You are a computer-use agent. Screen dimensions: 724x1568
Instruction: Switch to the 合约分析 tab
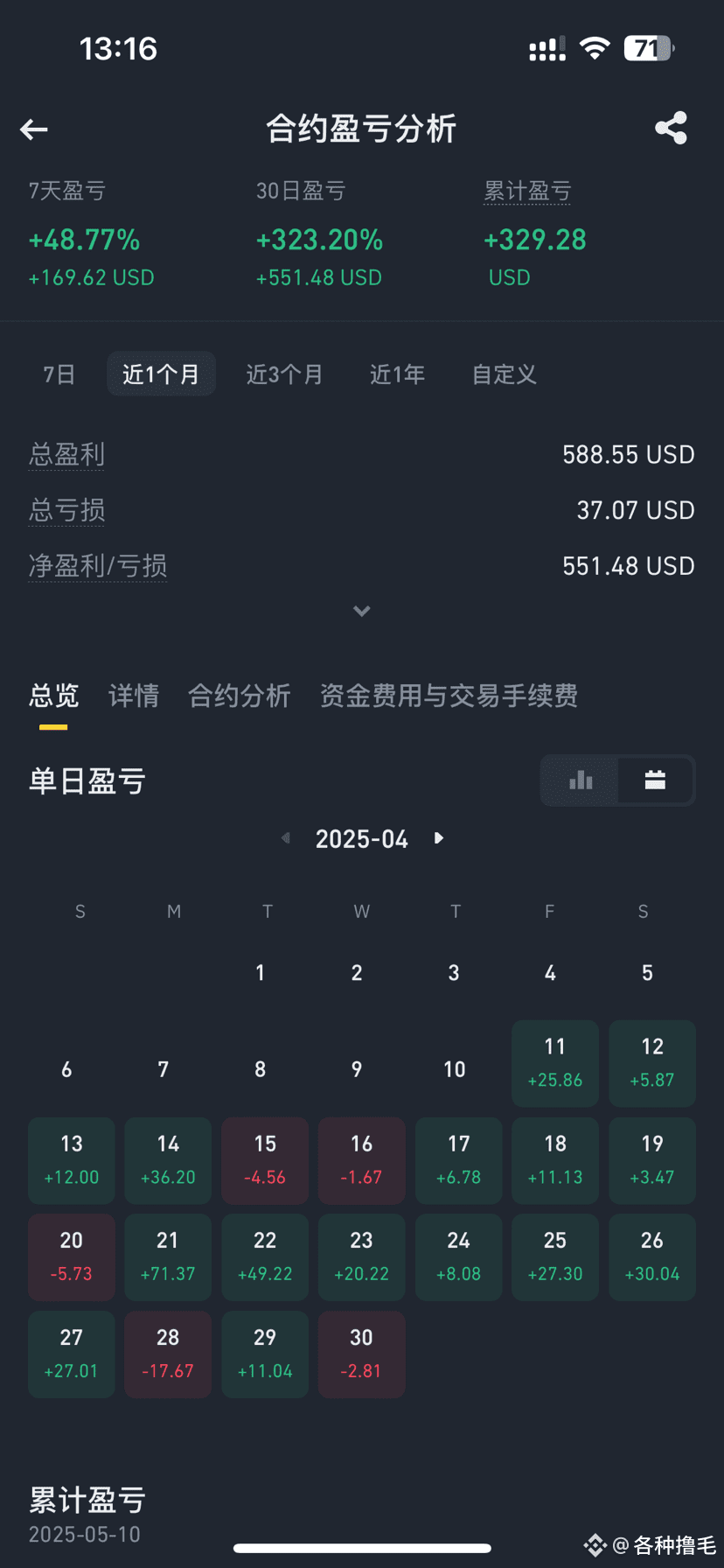[240, 696]
